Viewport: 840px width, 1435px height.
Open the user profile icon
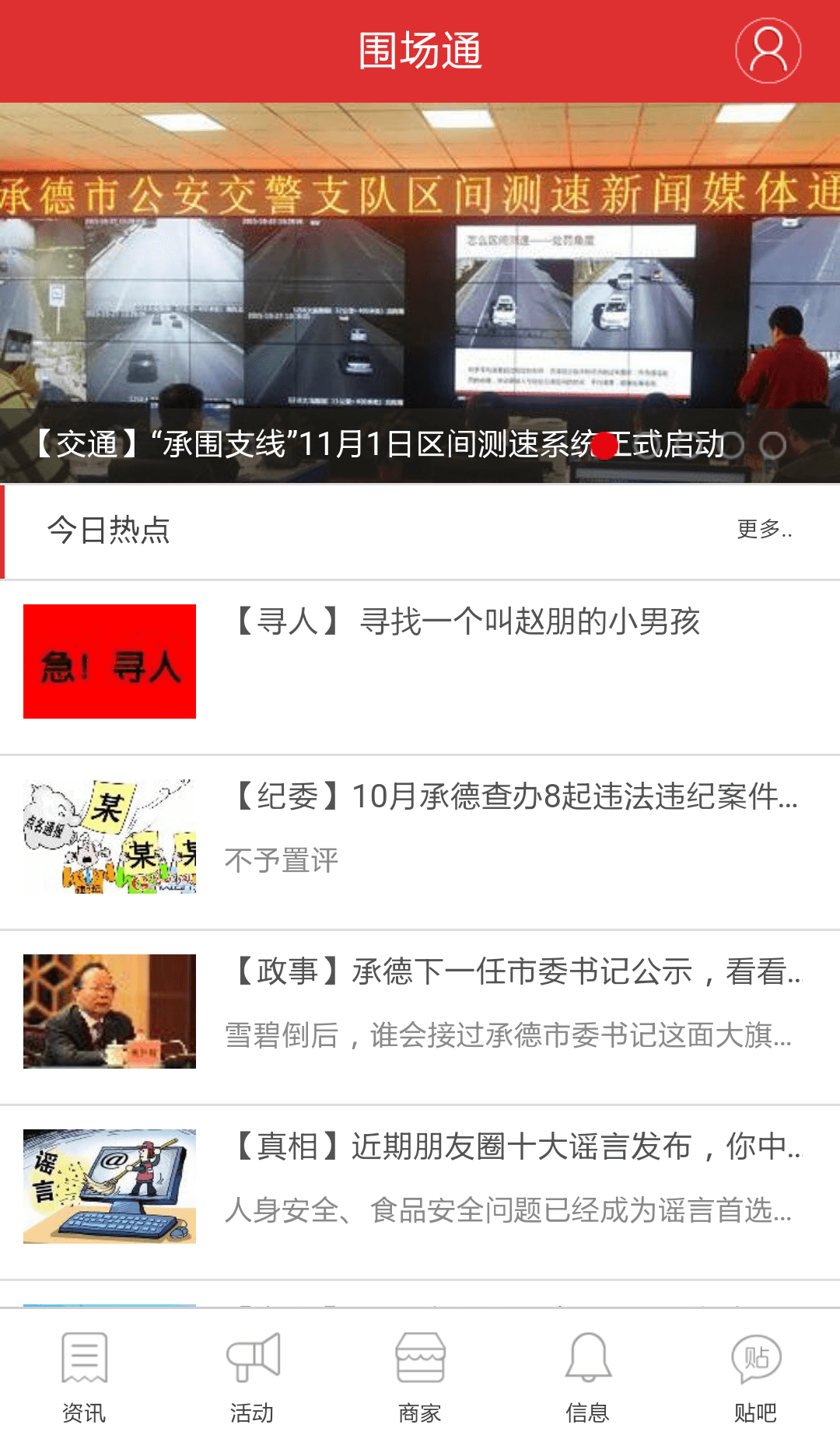click(768, 51)
